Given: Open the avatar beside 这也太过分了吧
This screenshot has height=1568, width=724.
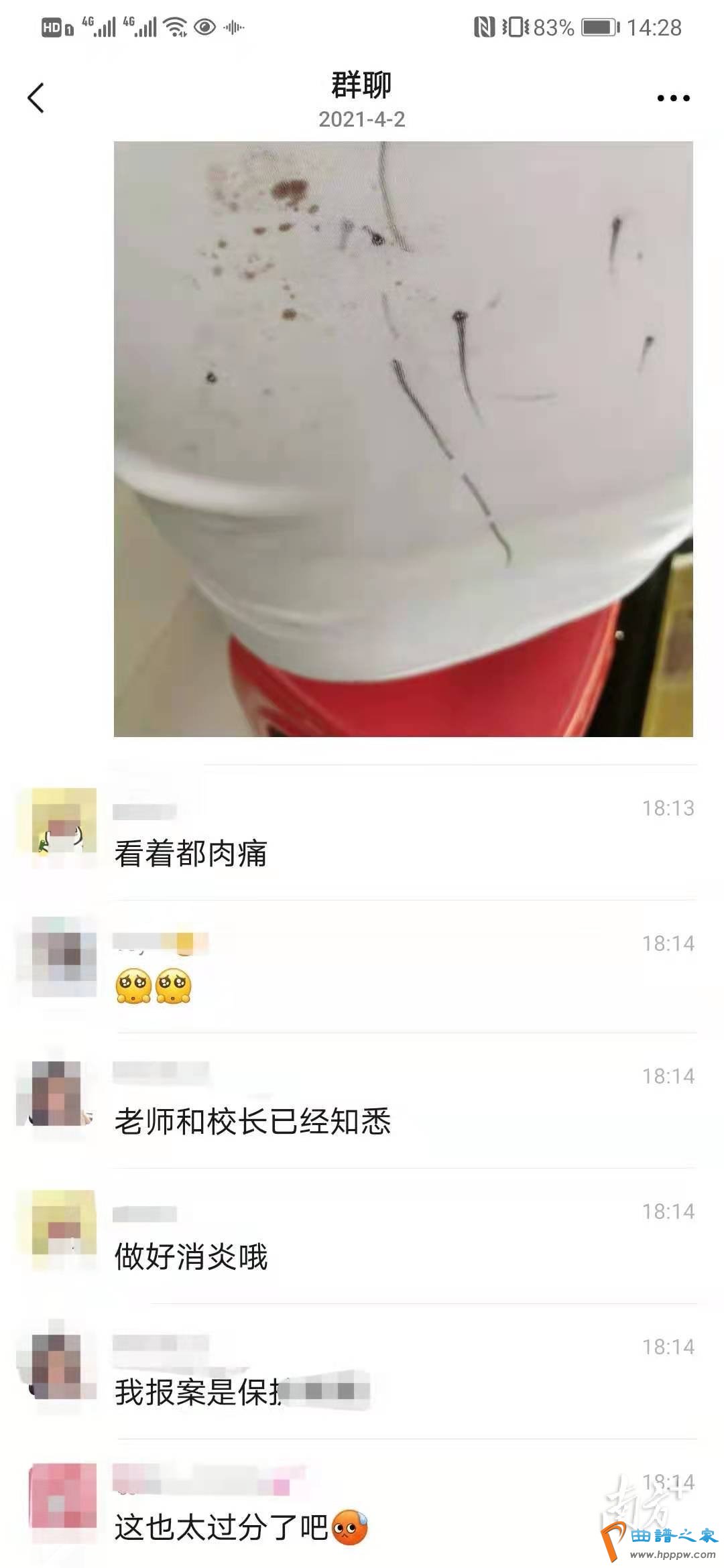Looking at the screenshot, I should click(63, 1496).
